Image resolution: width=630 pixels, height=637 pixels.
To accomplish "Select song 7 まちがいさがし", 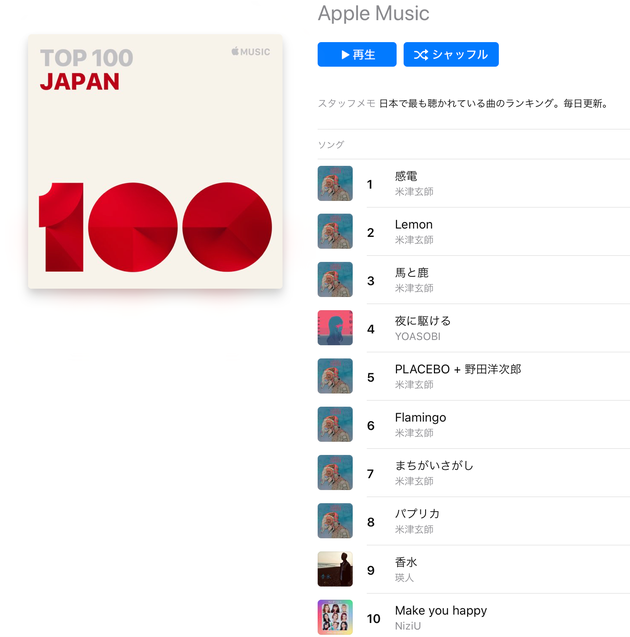I will 433,465.
